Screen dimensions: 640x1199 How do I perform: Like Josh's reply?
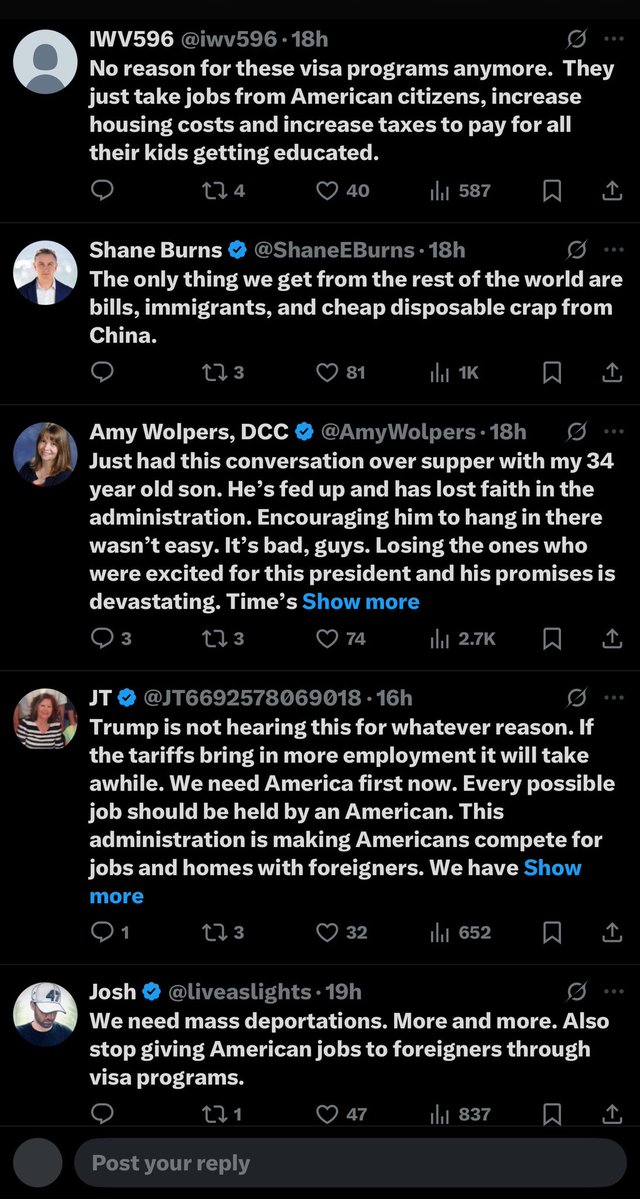(x=327, y=1113)
